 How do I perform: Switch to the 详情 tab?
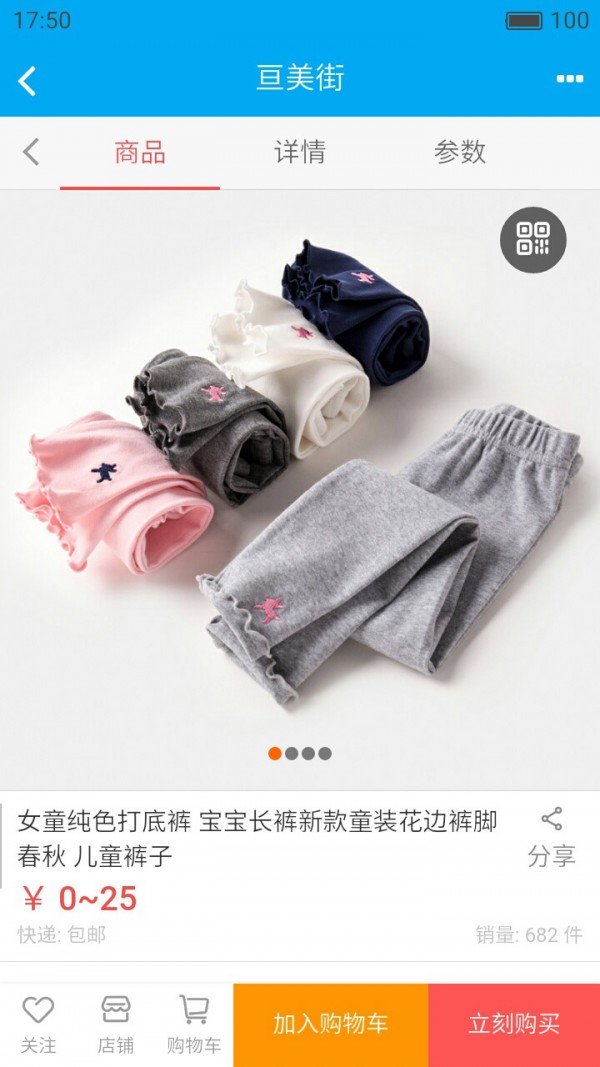299,153
